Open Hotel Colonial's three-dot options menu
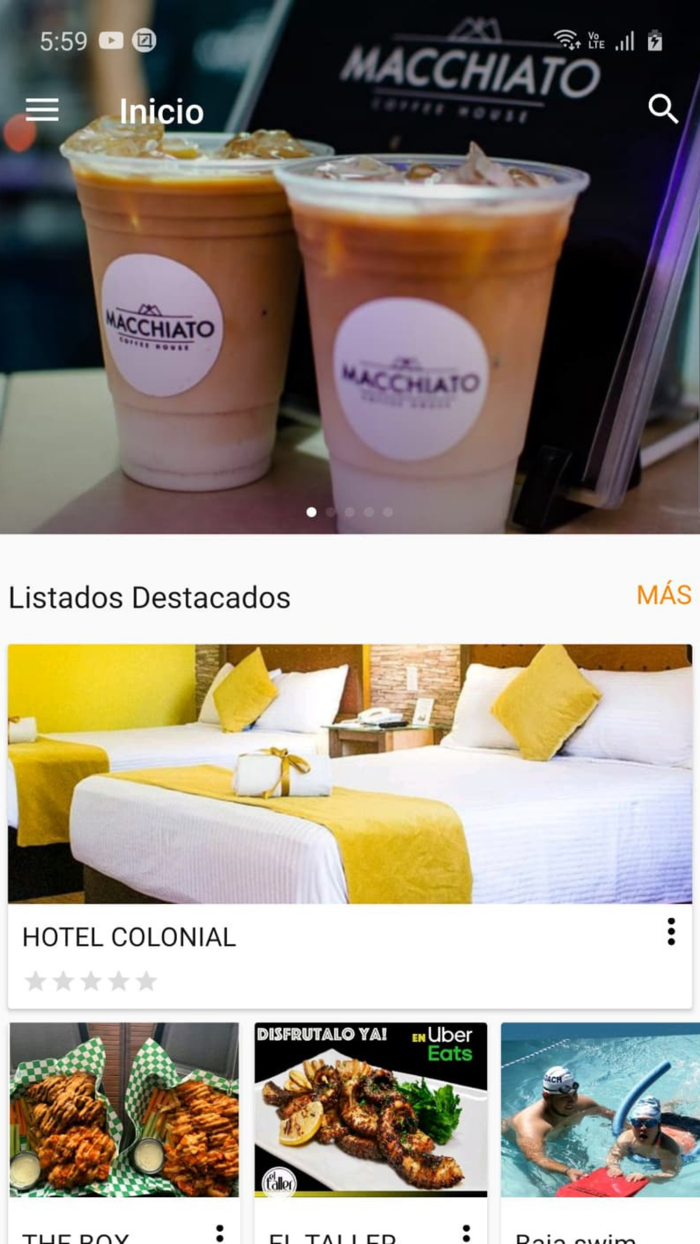700x1244 pixels. click(x=671, y=932)
